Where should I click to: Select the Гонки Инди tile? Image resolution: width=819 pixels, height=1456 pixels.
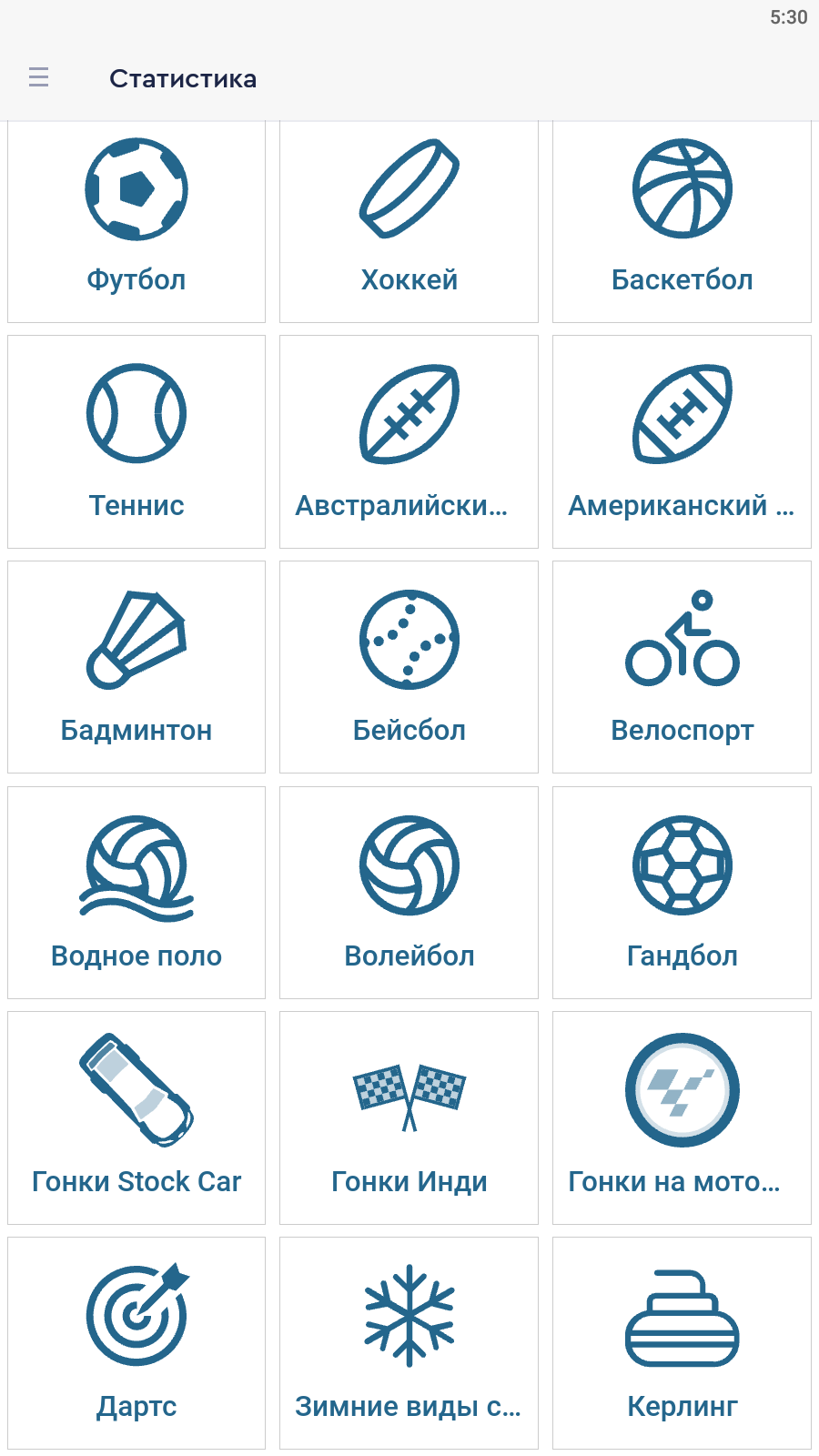pos(409,1117)
